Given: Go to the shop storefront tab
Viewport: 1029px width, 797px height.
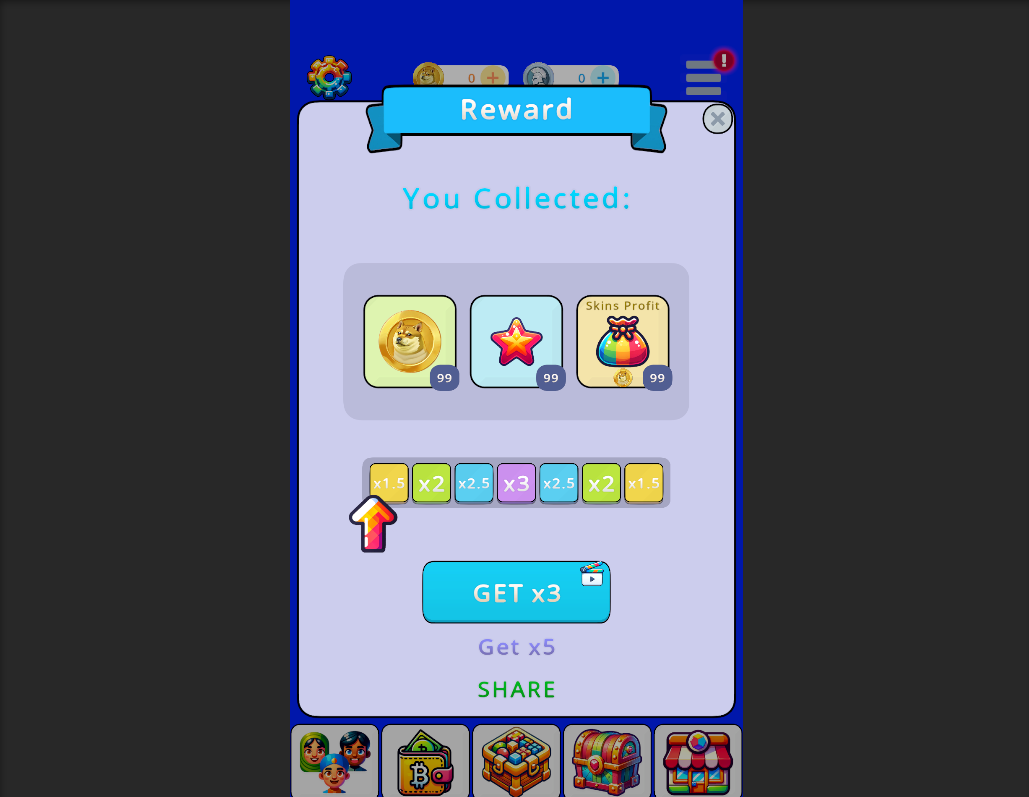Looking at the screenshot, I should [x=697, y=760].
